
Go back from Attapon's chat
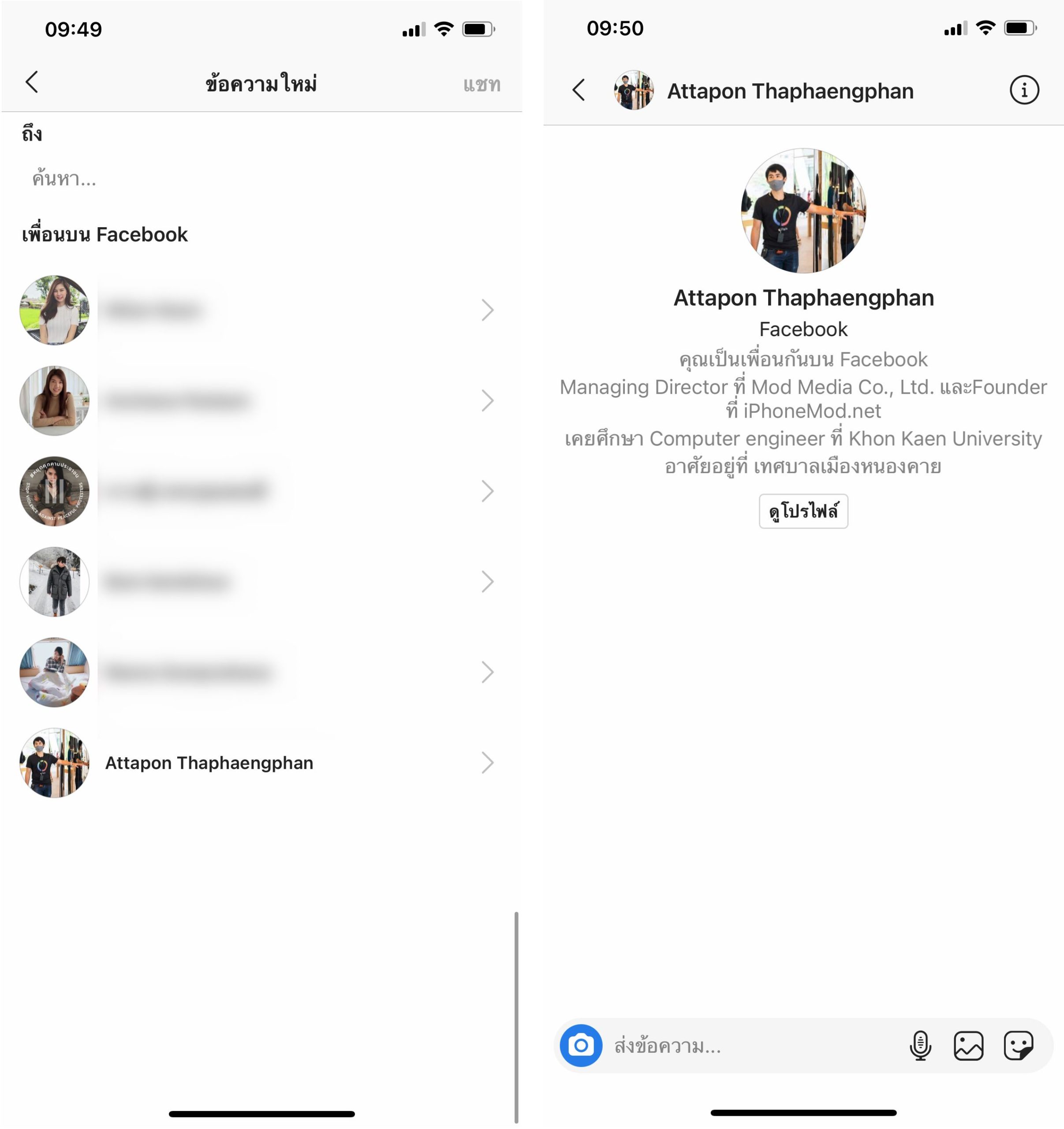(x=579, y=90)
